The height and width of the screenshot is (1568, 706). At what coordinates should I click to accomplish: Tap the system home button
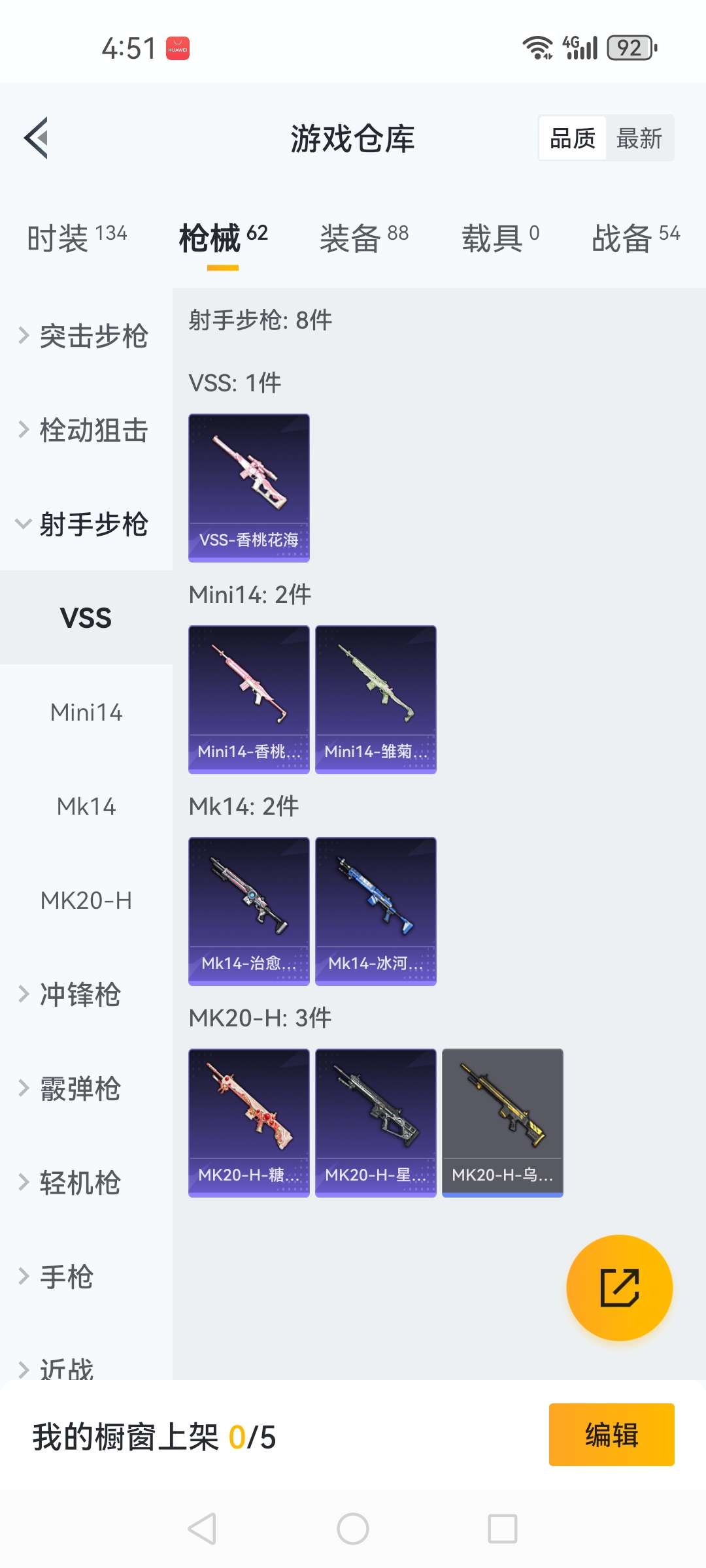pyautogui.click(x=353, y=1529)
